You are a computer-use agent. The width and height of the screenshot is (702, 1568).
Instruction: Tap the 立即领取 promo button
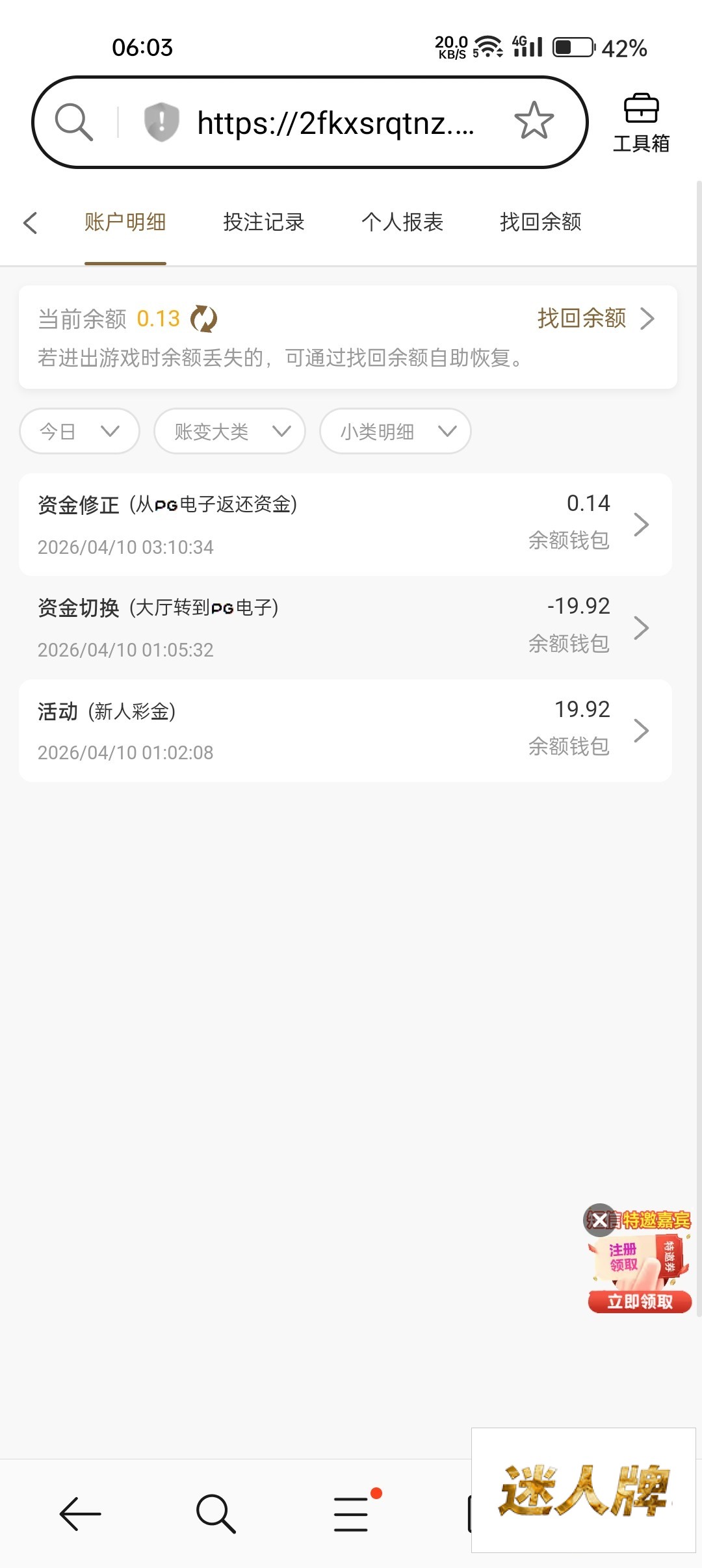640,1301
